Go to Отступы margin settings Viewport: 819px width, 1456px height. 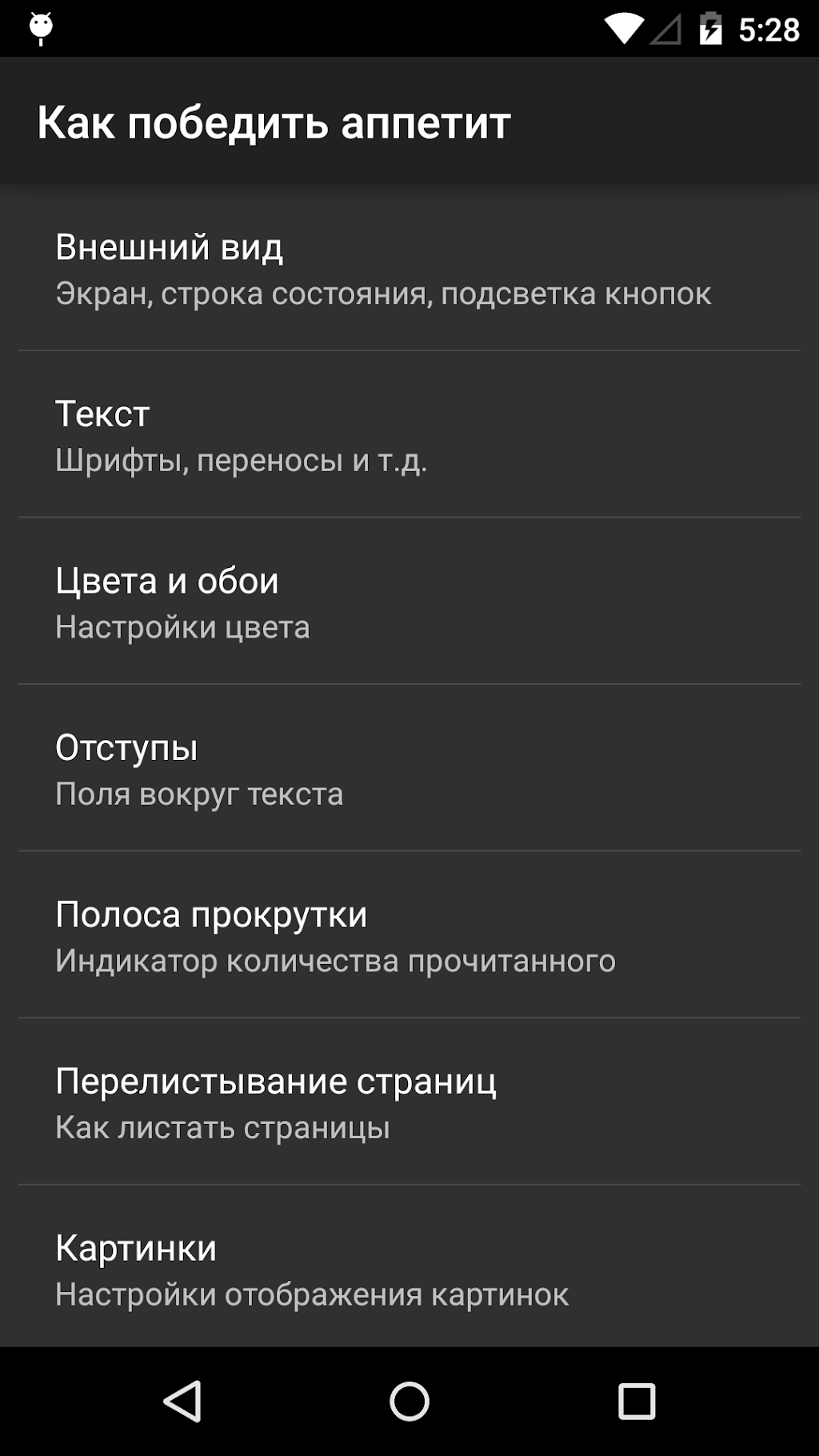[409, 770]
